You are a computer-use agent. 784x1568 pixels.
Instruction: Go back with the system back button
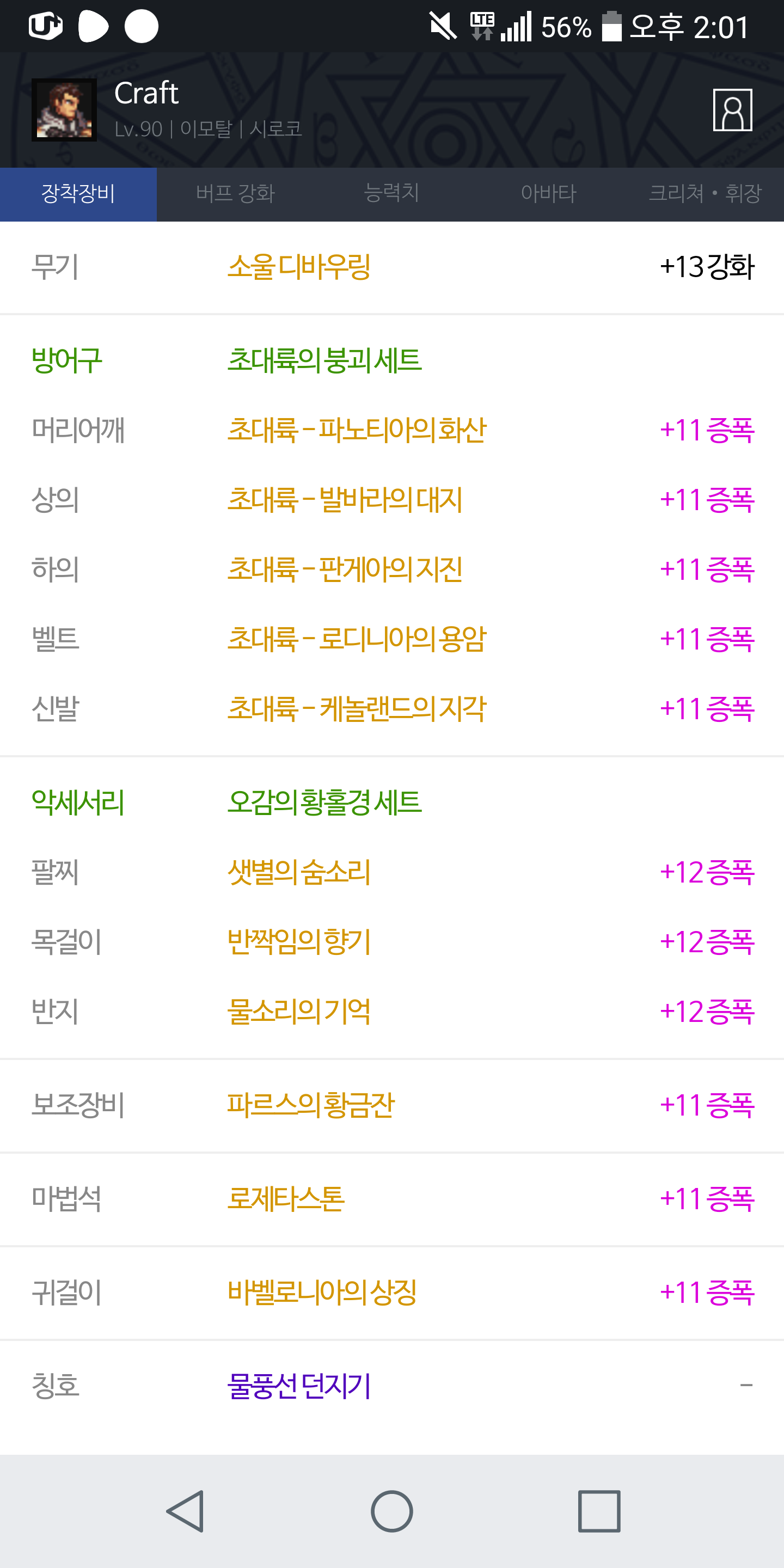[x=185, y=1511]
